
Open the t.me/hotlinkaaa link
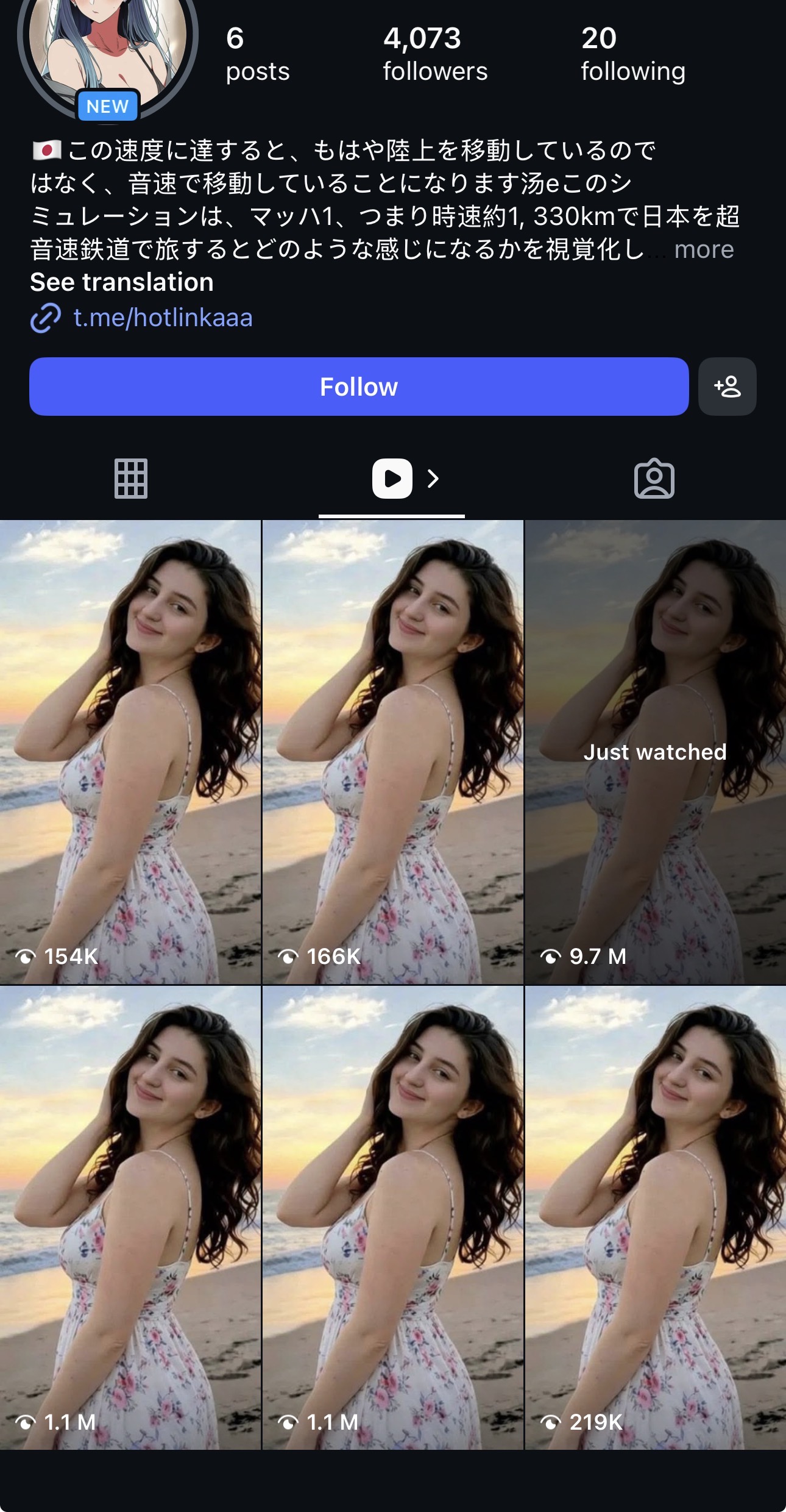pos(163,318)
